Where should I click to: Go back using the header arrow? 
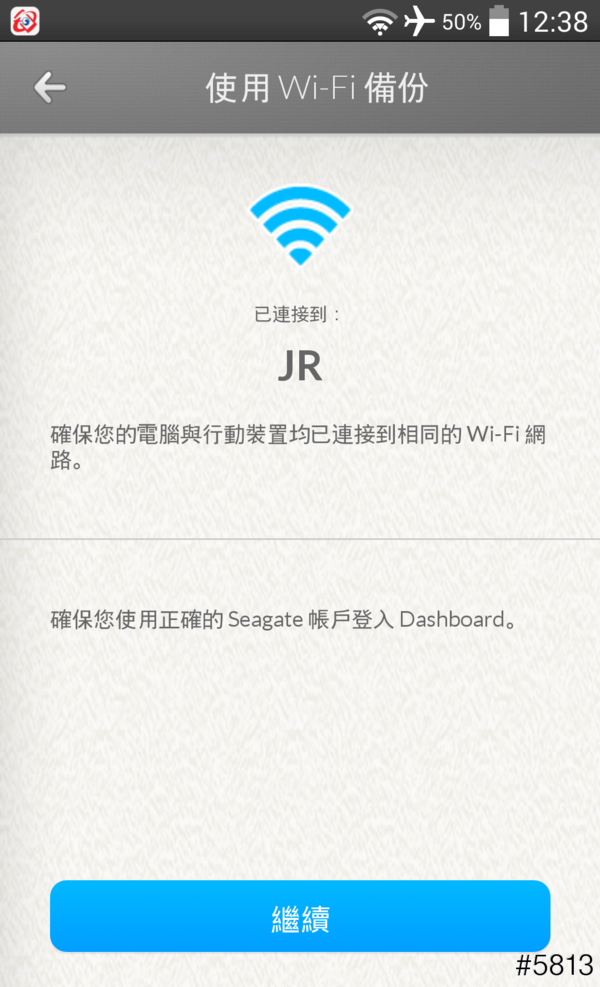click(x=49, y=88)
